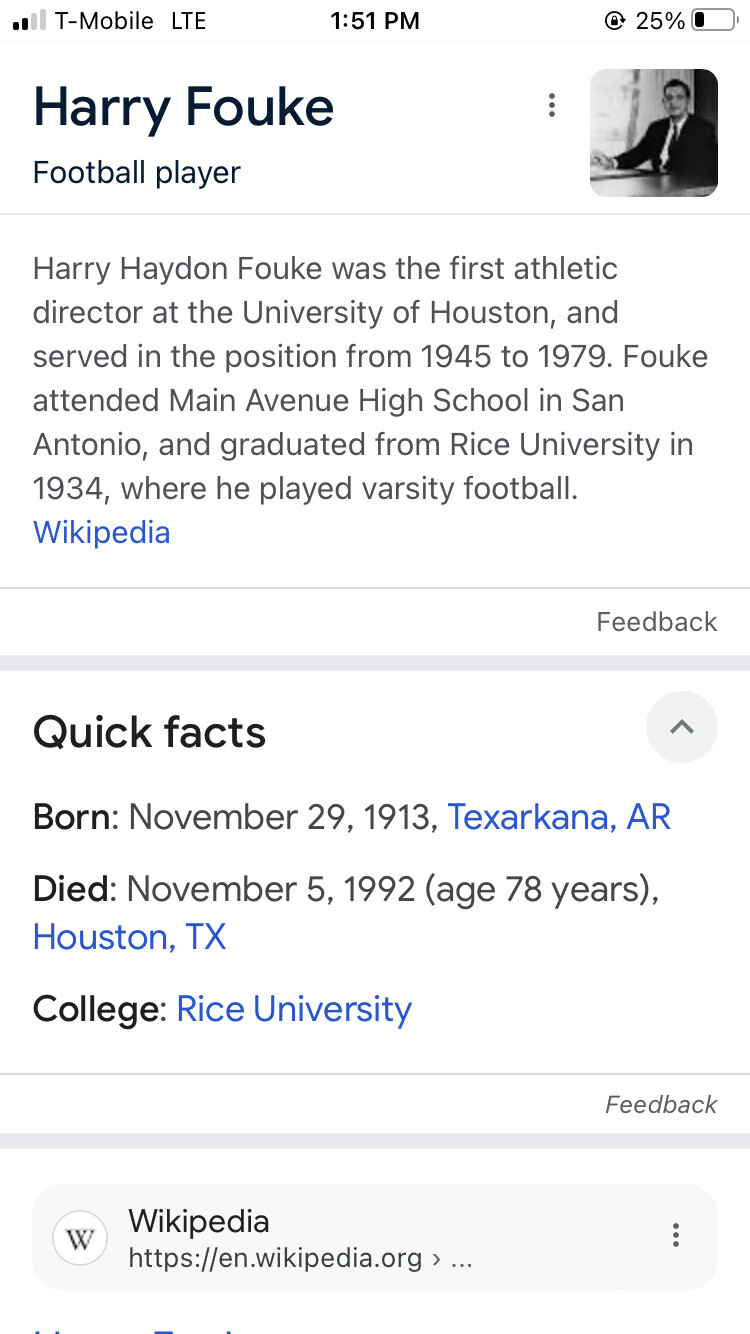Open the Texarkana, AR birthplace link
This screenshot has height=1334, width=750.
coord(559,817)
